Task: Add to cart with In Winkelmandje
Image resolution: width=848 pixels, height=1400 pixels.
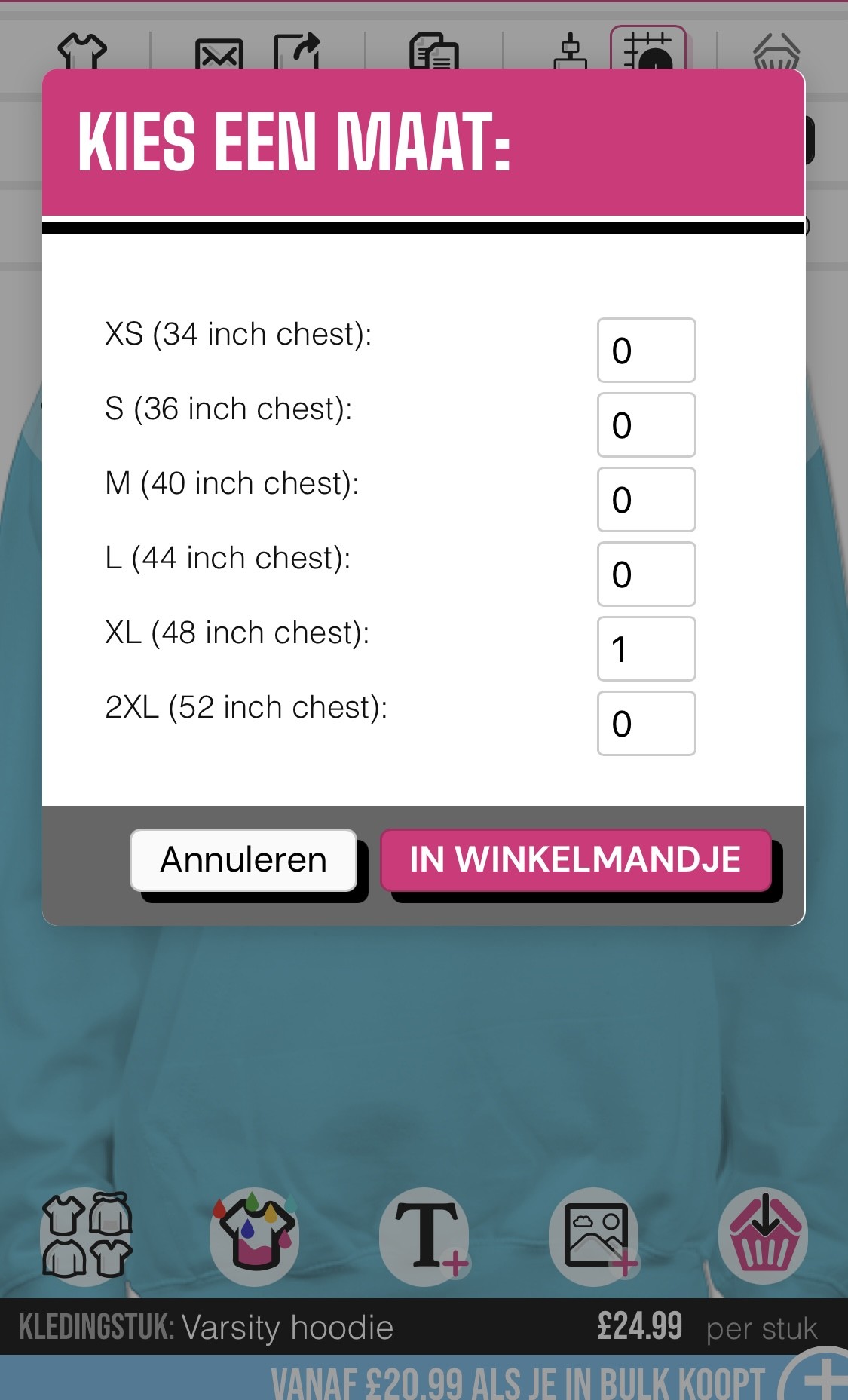Action: tap(575, 860)
